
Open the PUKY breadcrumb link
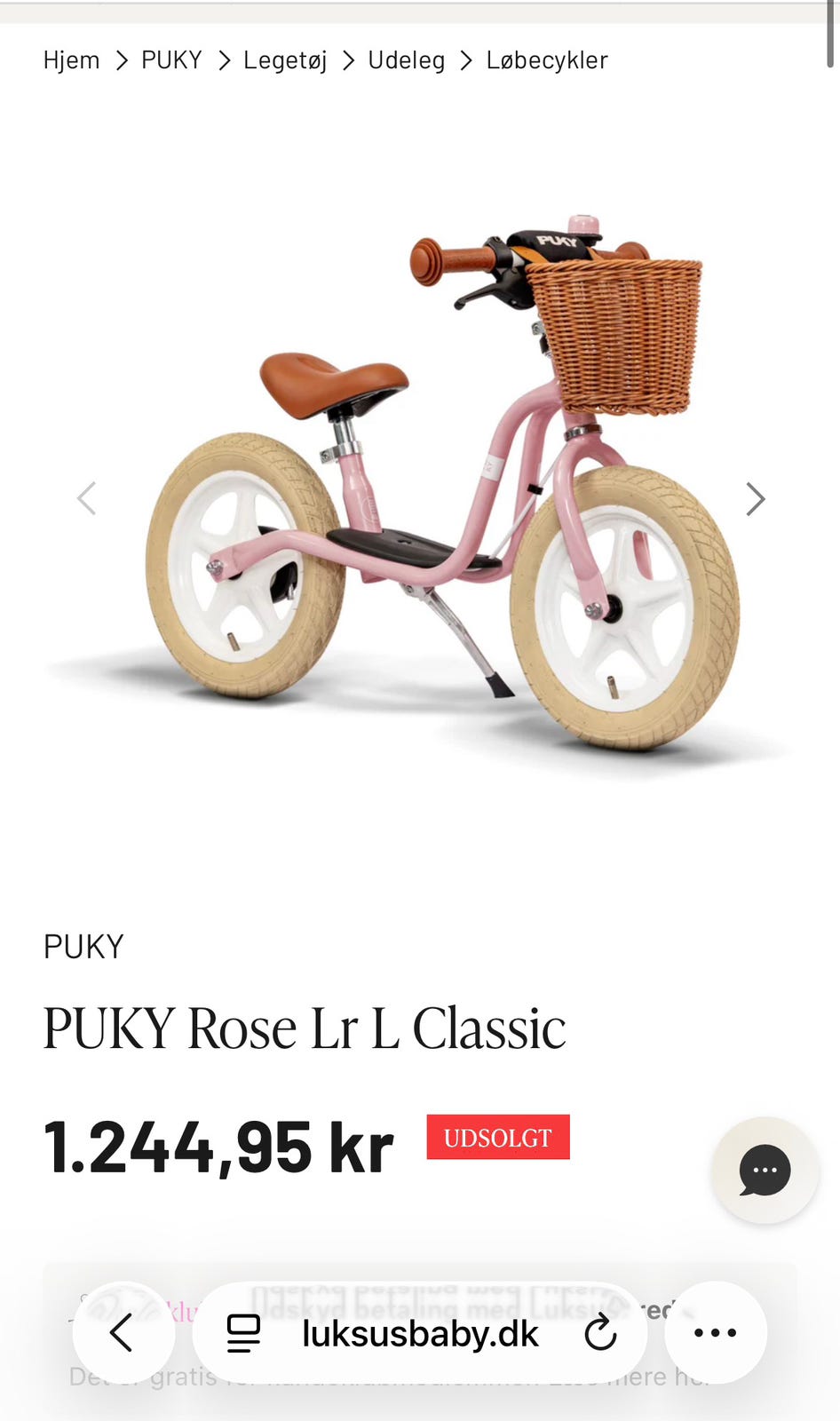click(171, 60)
